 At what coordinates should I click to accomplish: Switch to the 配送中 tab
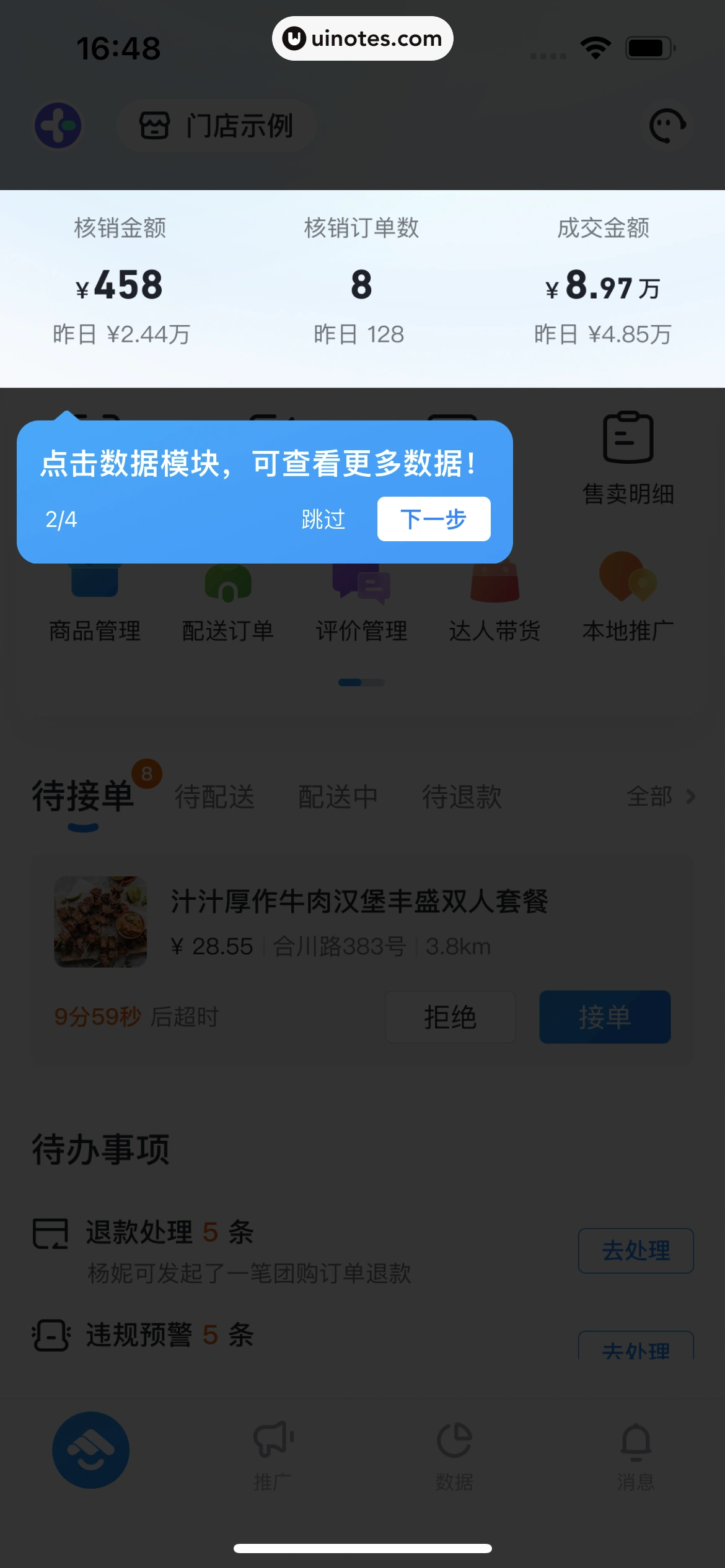tap(337, 798)
